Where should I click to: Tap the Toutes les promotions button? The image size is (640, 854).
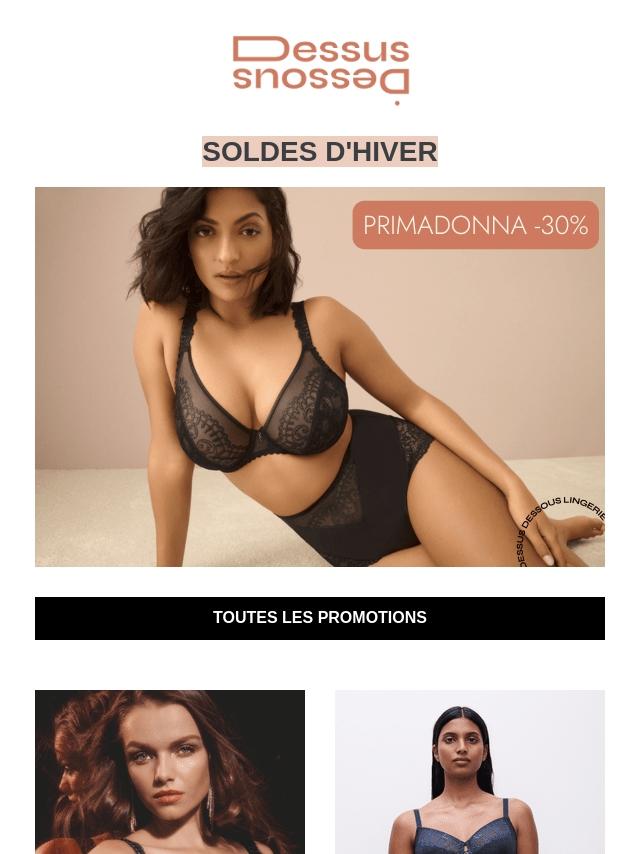pyautogui.click(x=320, y=618)
